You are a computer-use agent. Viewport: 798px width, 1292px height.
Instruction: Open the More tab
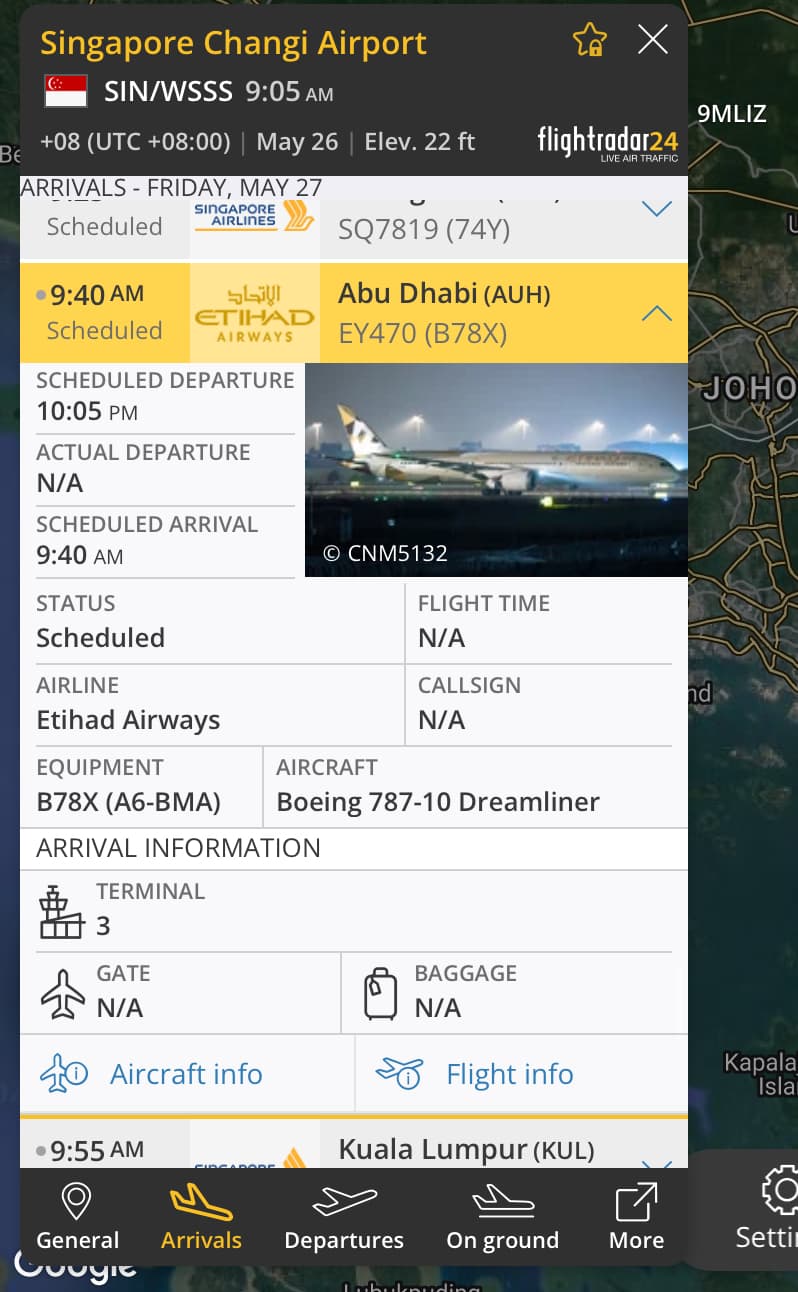click(636, 1216)
